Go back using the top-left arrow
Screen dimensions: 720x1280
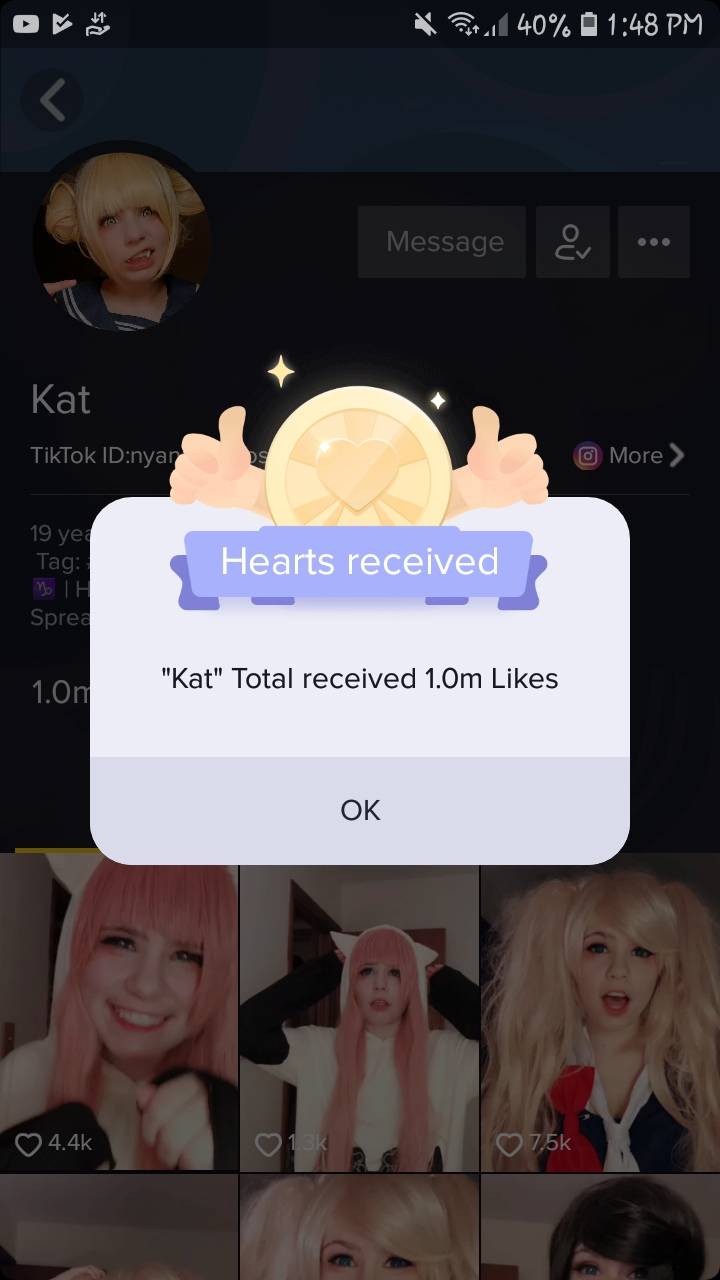click(52, 101)
